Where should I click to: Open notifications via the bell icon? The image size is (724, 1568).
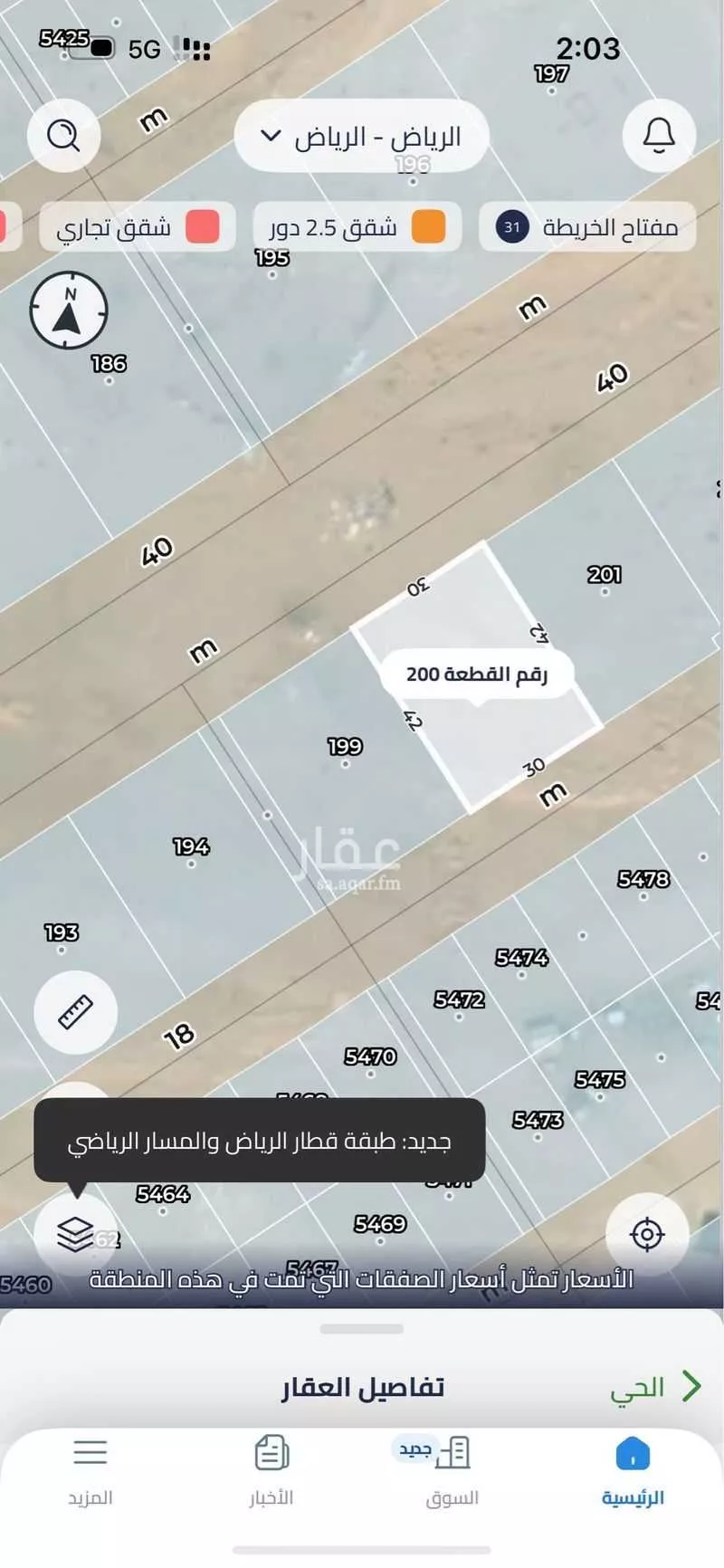pyautogui.click(x=659, y=136)
